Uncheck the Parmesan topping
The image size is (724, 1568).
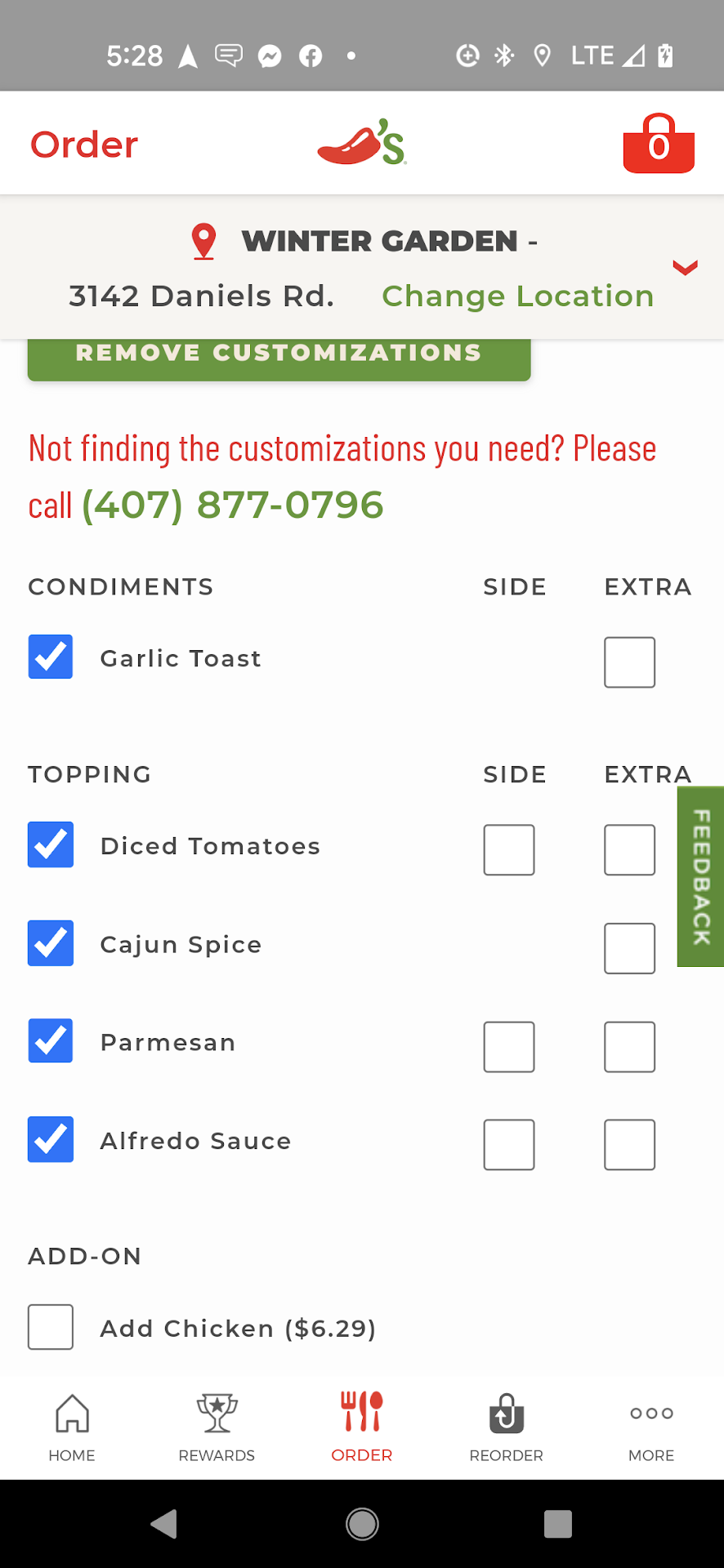[51, 1041]
